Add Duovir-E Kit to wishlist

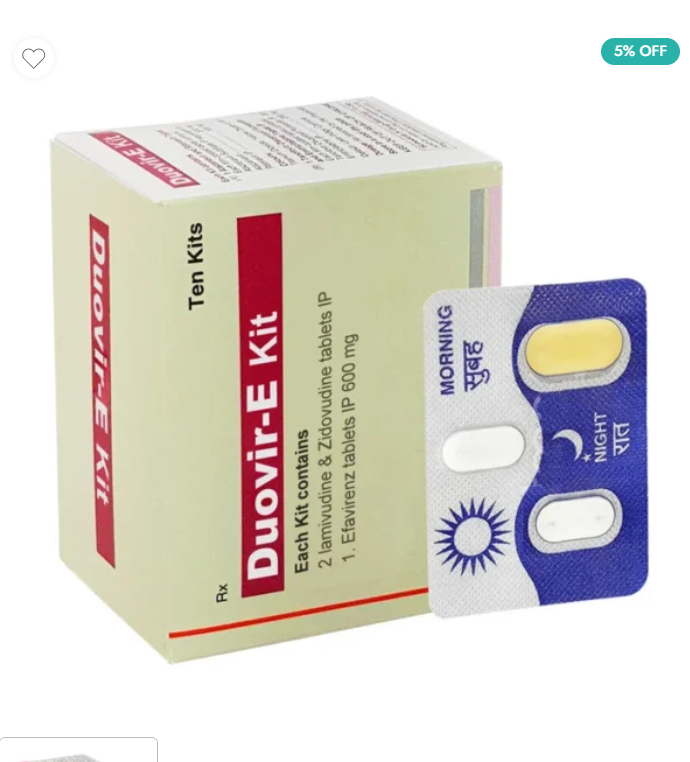point(34,58)
